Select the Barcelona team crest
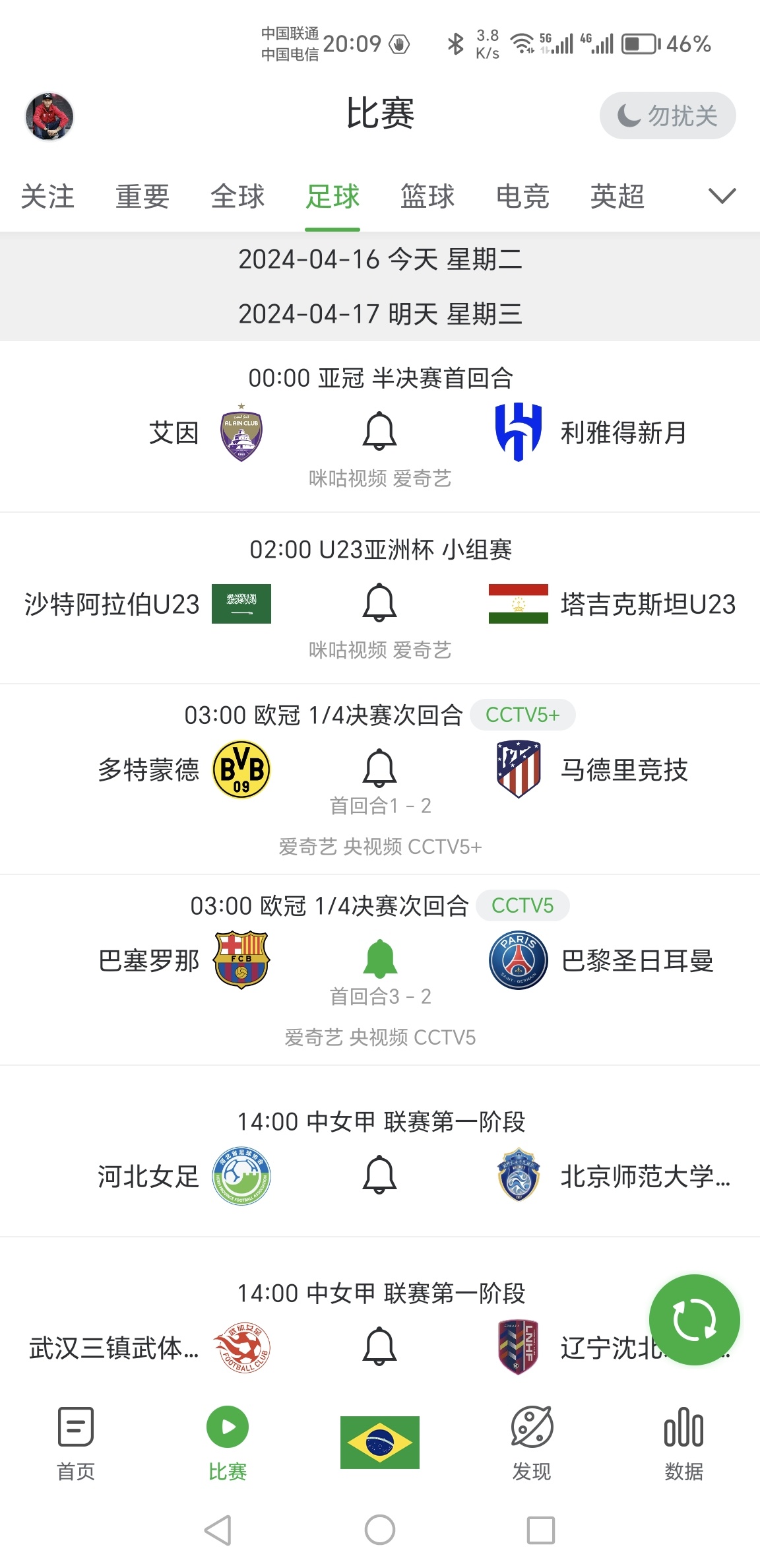Screen dimensions: 760x1568 click(x=240, y=960)
